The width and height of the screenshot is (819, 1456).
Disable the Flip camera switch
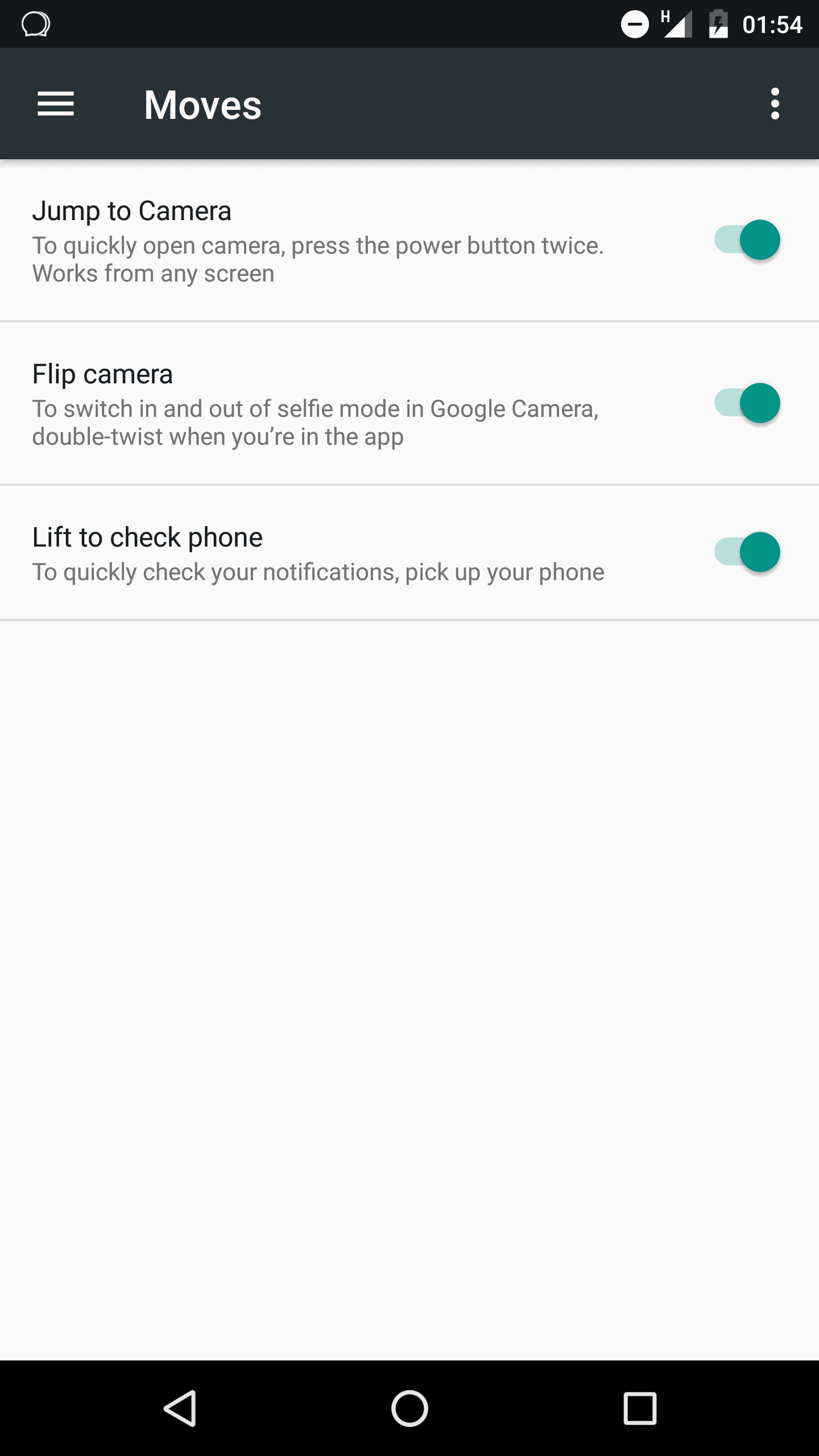(x=747, y=403)
